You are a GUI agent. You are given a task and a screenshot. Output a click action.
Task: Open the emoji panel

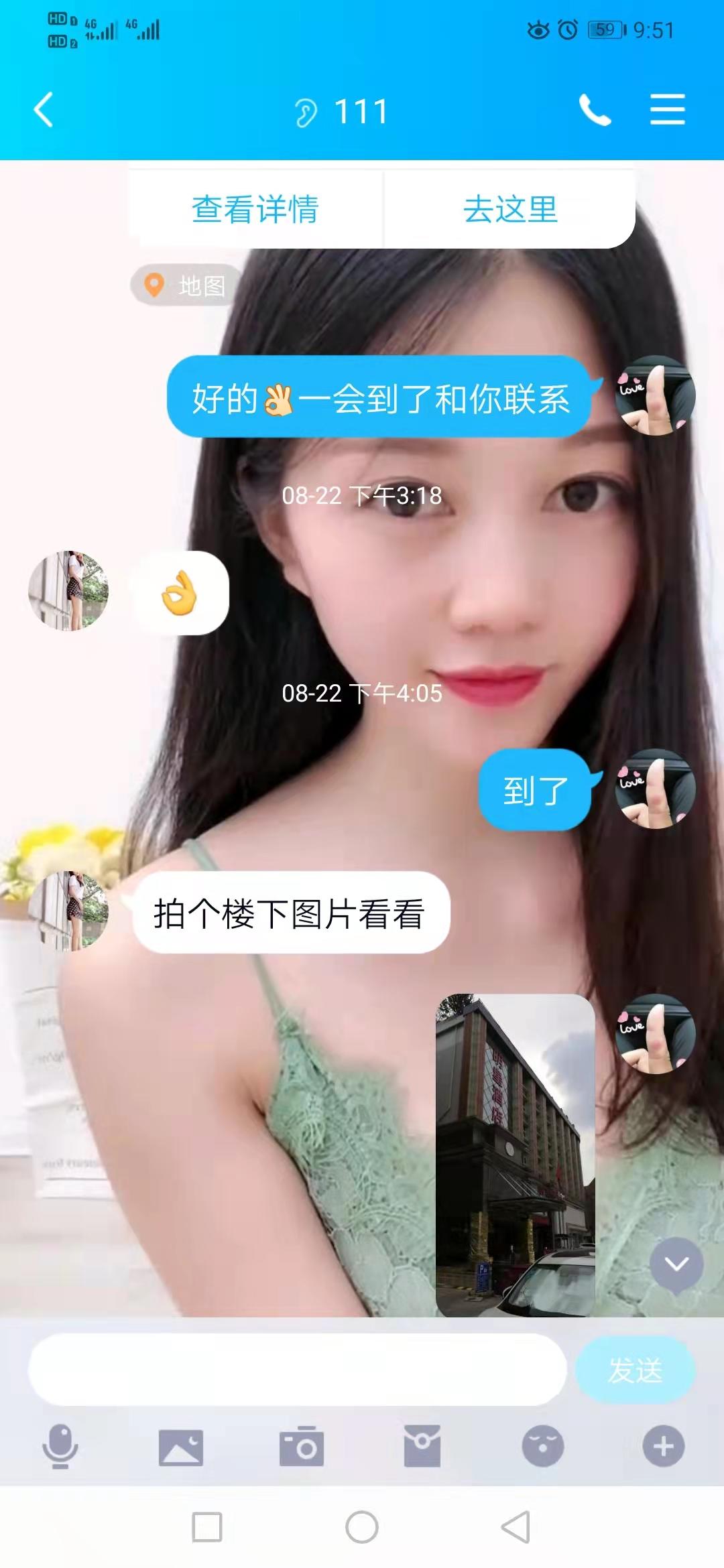(543, 1446)
